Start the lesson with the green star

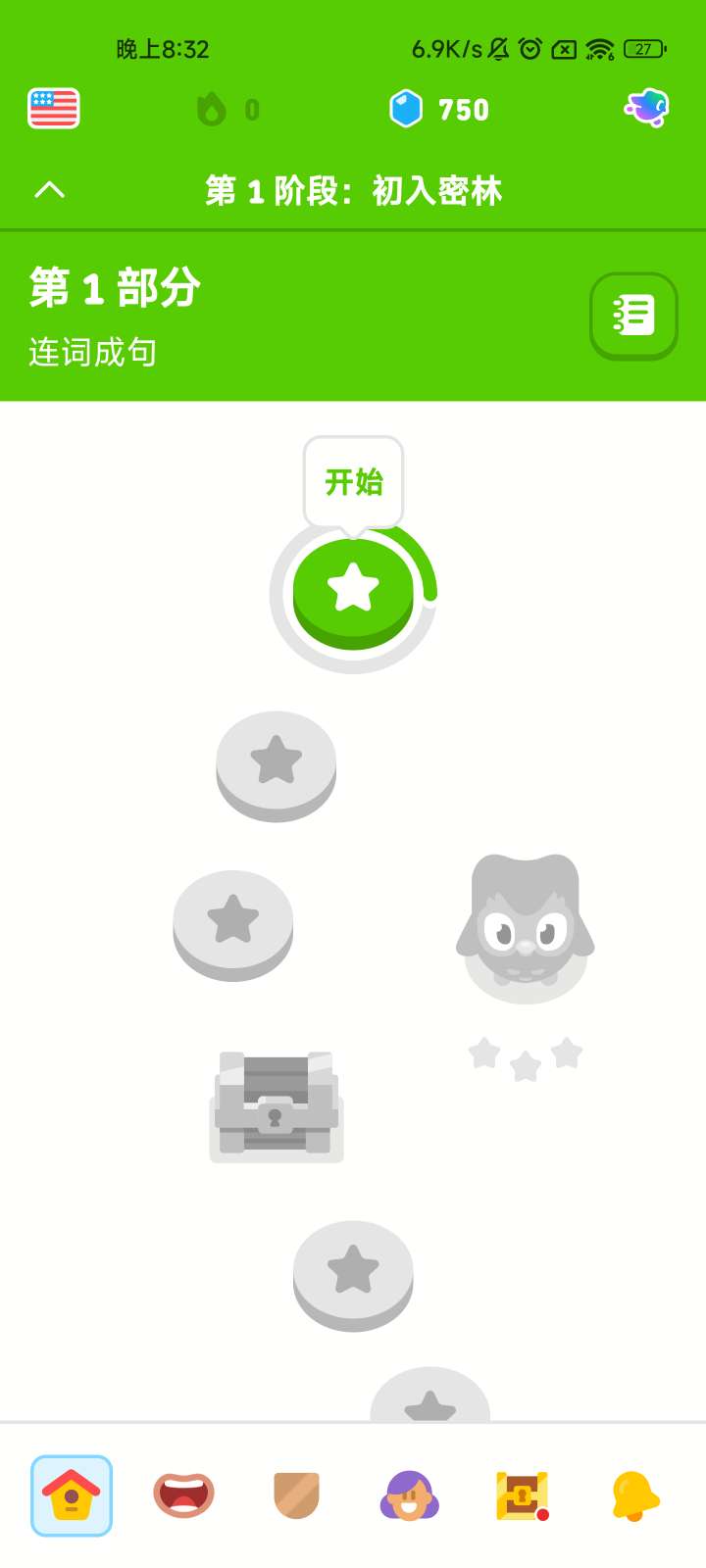coord(353,590)
